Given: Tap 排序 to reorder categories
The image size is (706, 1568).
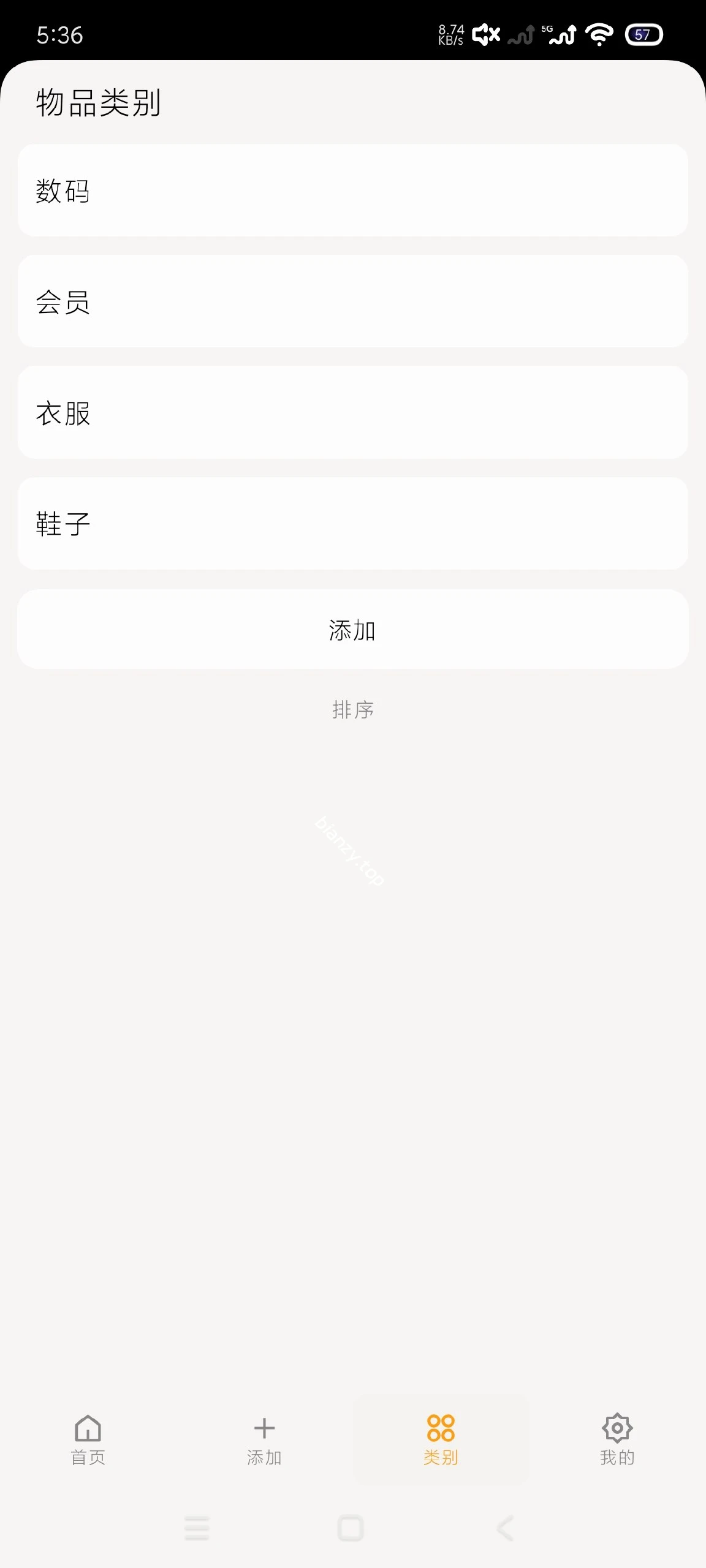Looking at the screenshot, I should pyautogui.click(x=352, y=710).
